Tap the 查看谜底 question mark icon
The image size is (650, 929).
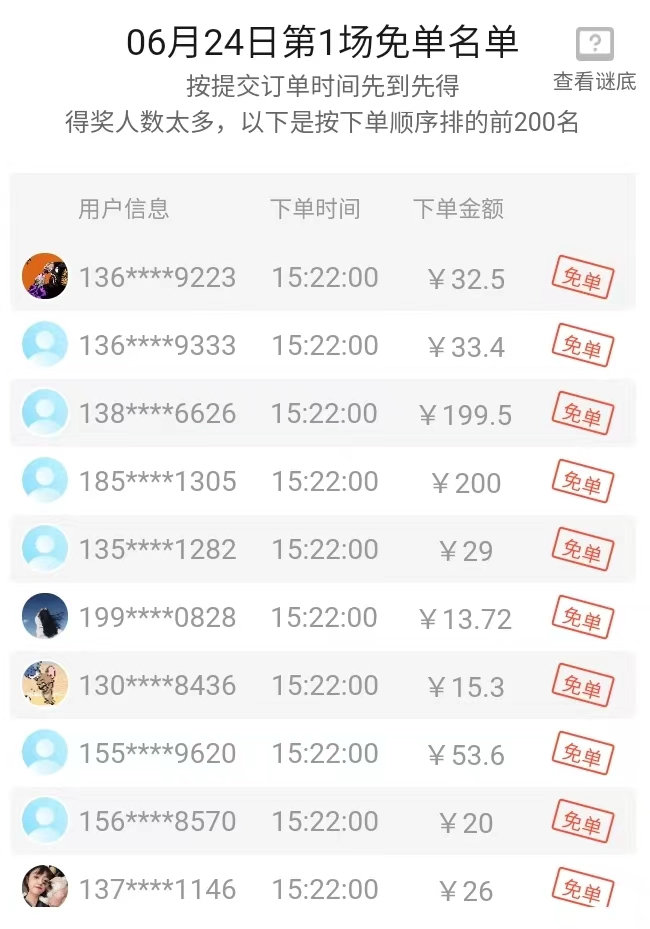[594, 45]
